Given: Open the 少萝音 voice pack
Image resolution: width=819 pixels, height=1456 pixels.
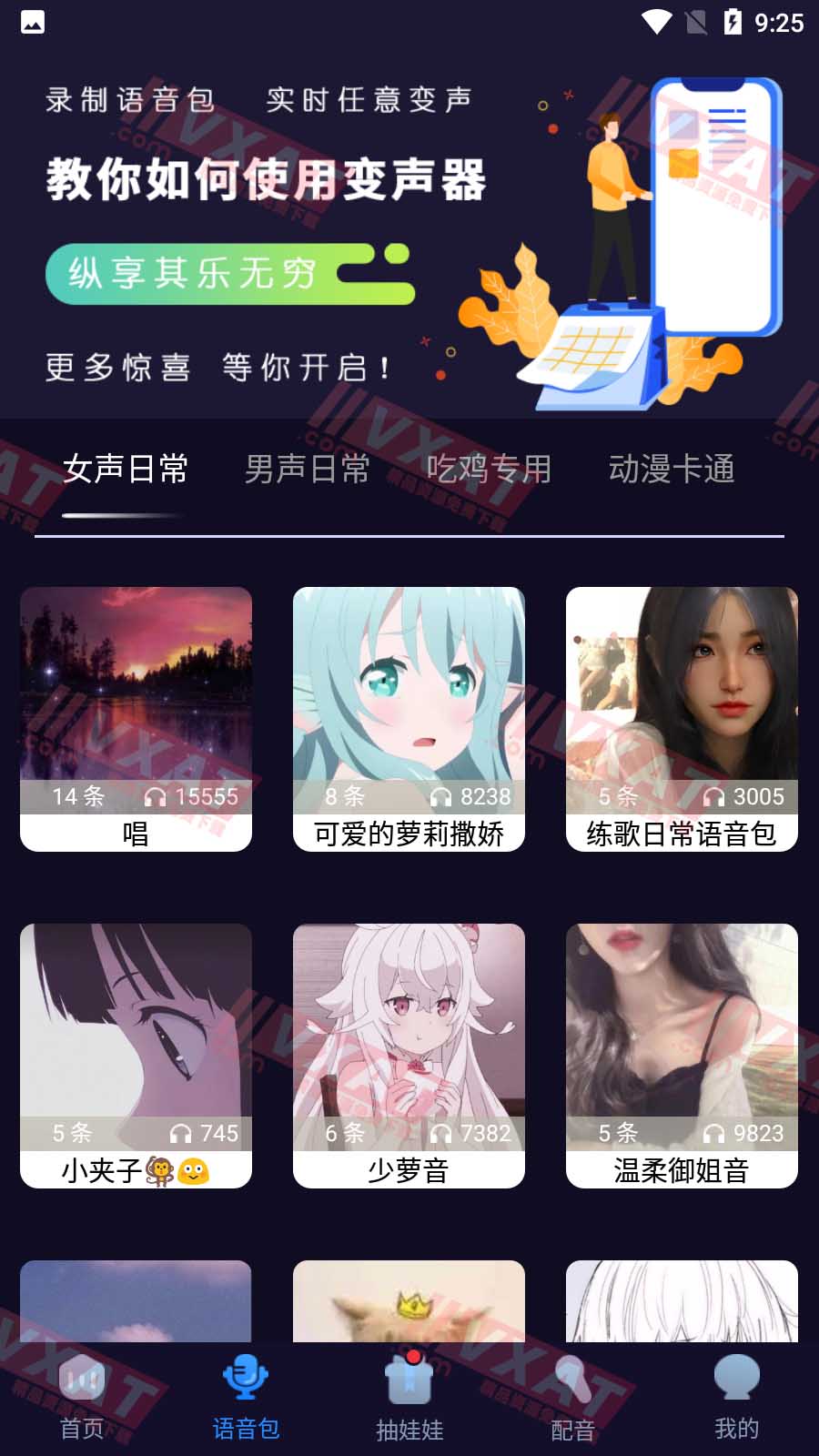Looking at the screenshot, I should [409, 1056].
